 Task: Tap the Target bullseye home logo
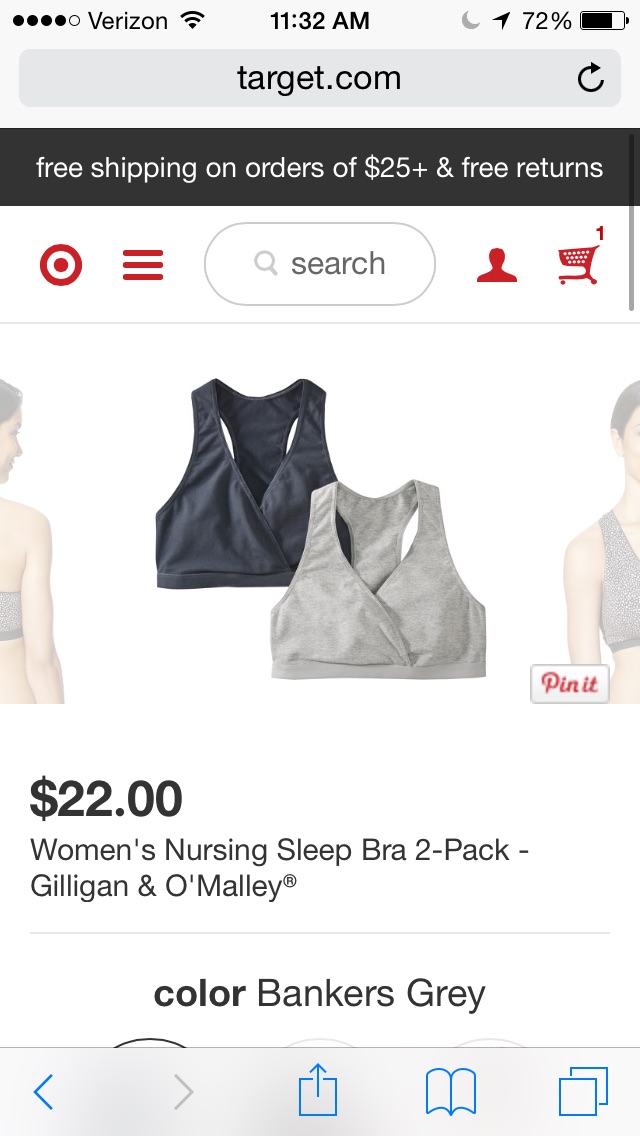pos(61,265)
